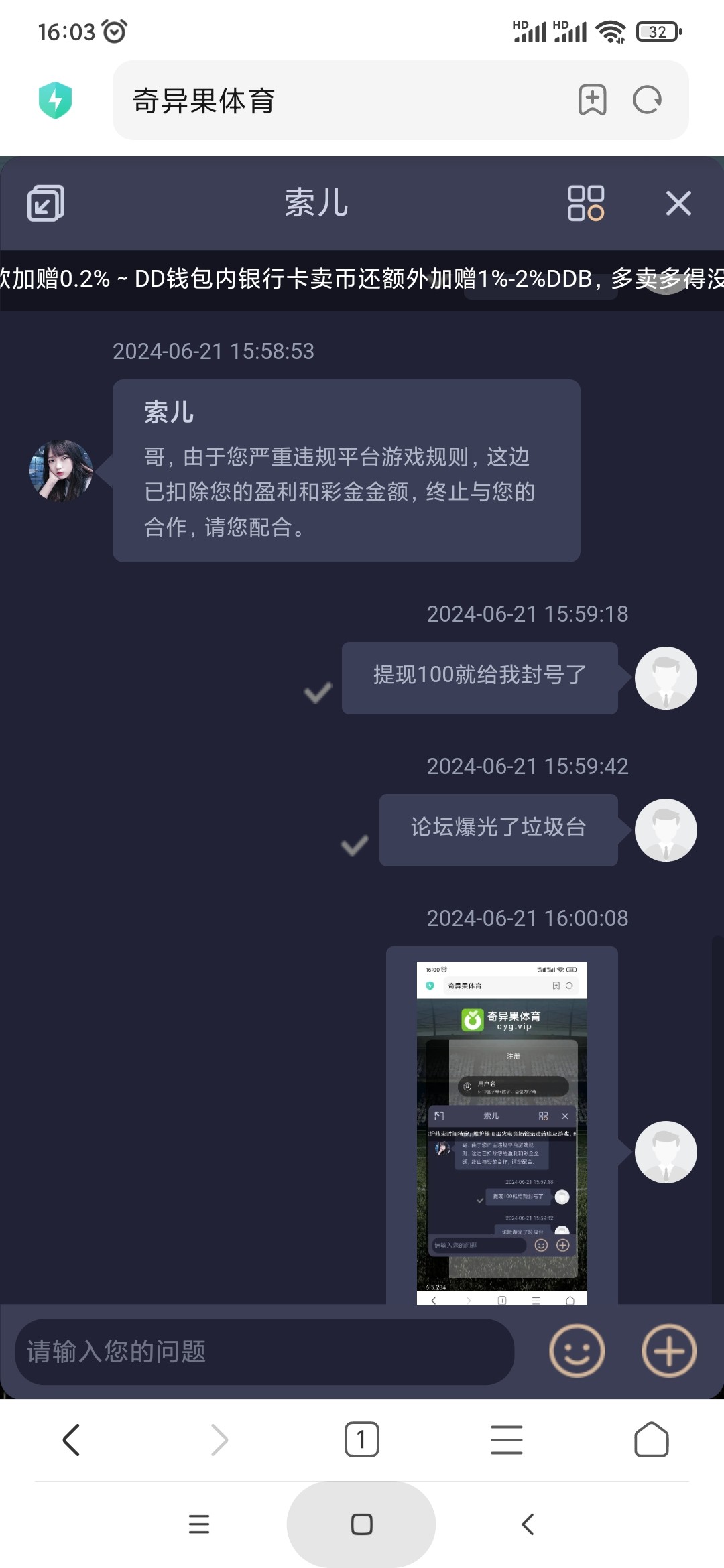Reload the page in the browser
724x1568 pixels.
click(647, 101)
